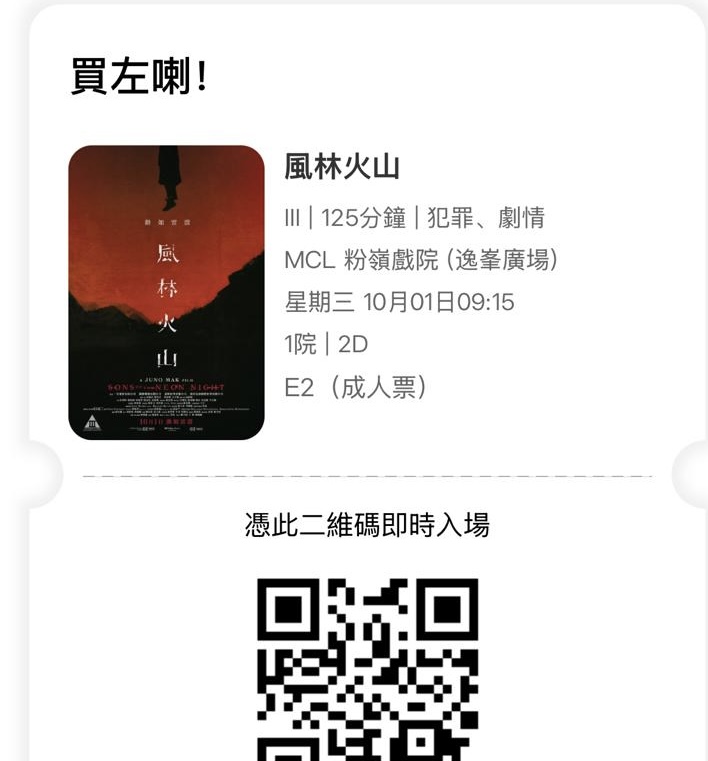The image size is (708, 761).
Task: Open the 風林火山 movie poster
Action: pyautogui.click(x=166, y=292)
